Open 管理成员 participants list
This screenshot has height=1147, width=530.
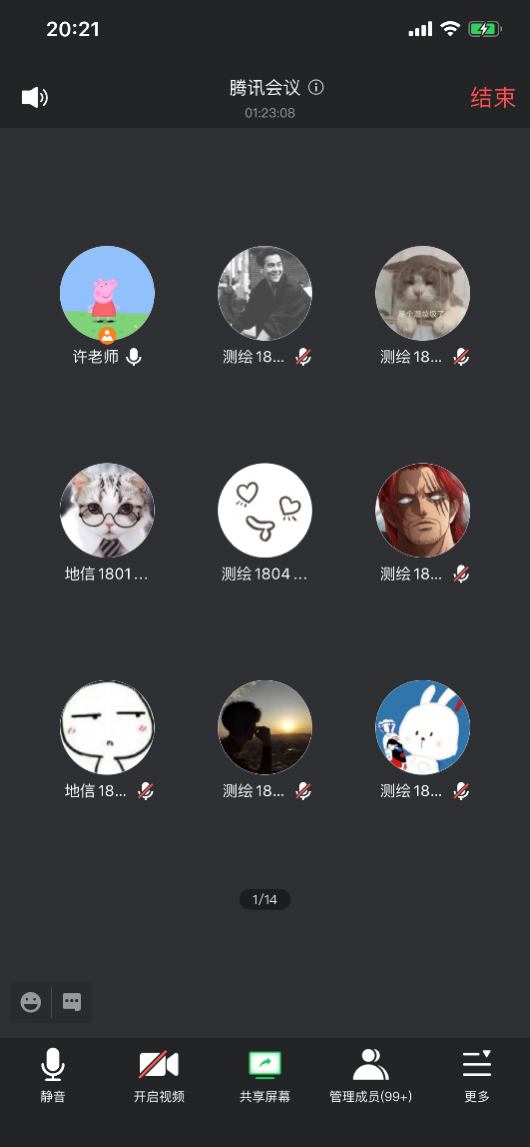(371, 1075)
